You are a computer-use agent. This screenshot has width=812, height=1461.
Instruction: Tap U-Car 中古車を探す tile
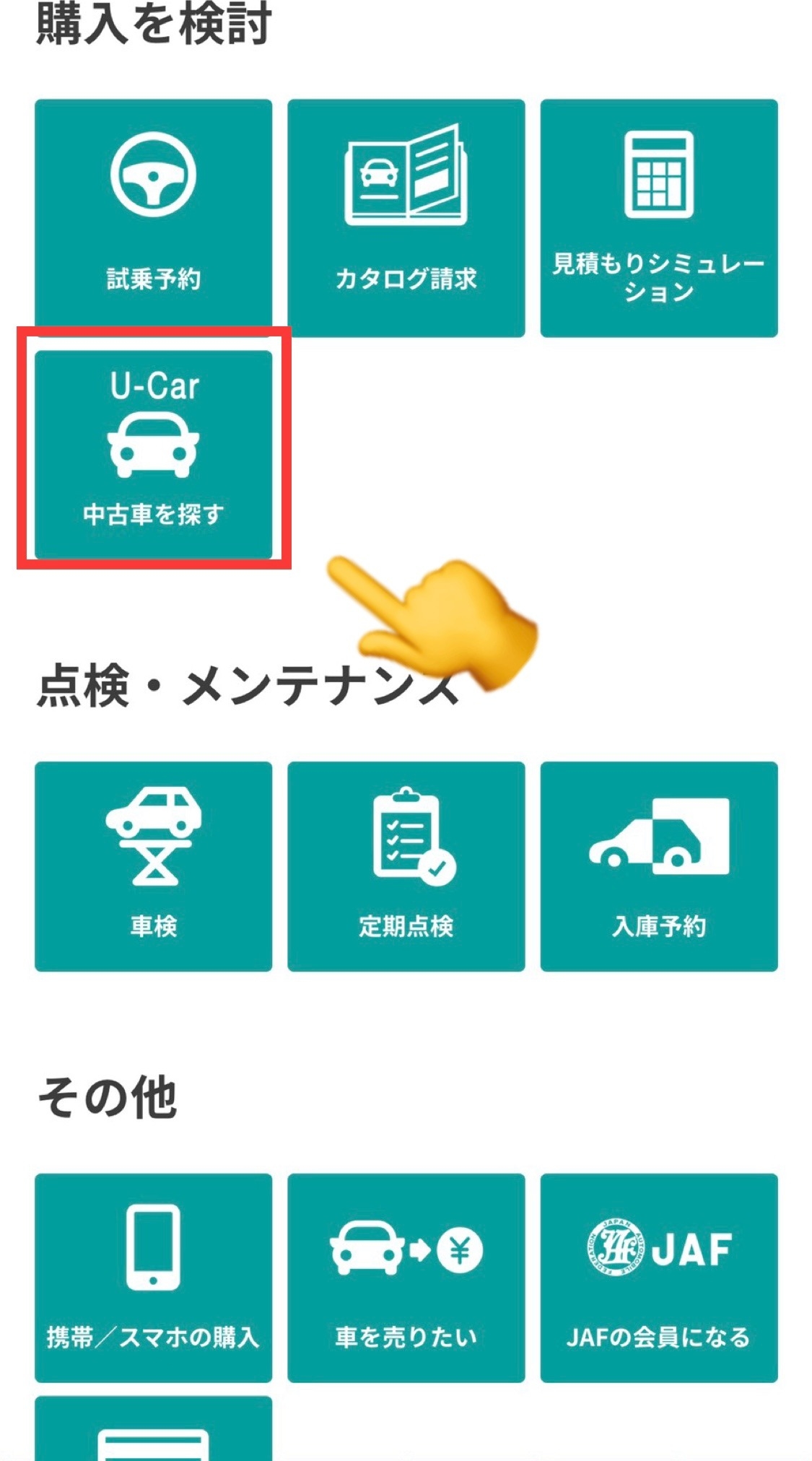(153, 455)
